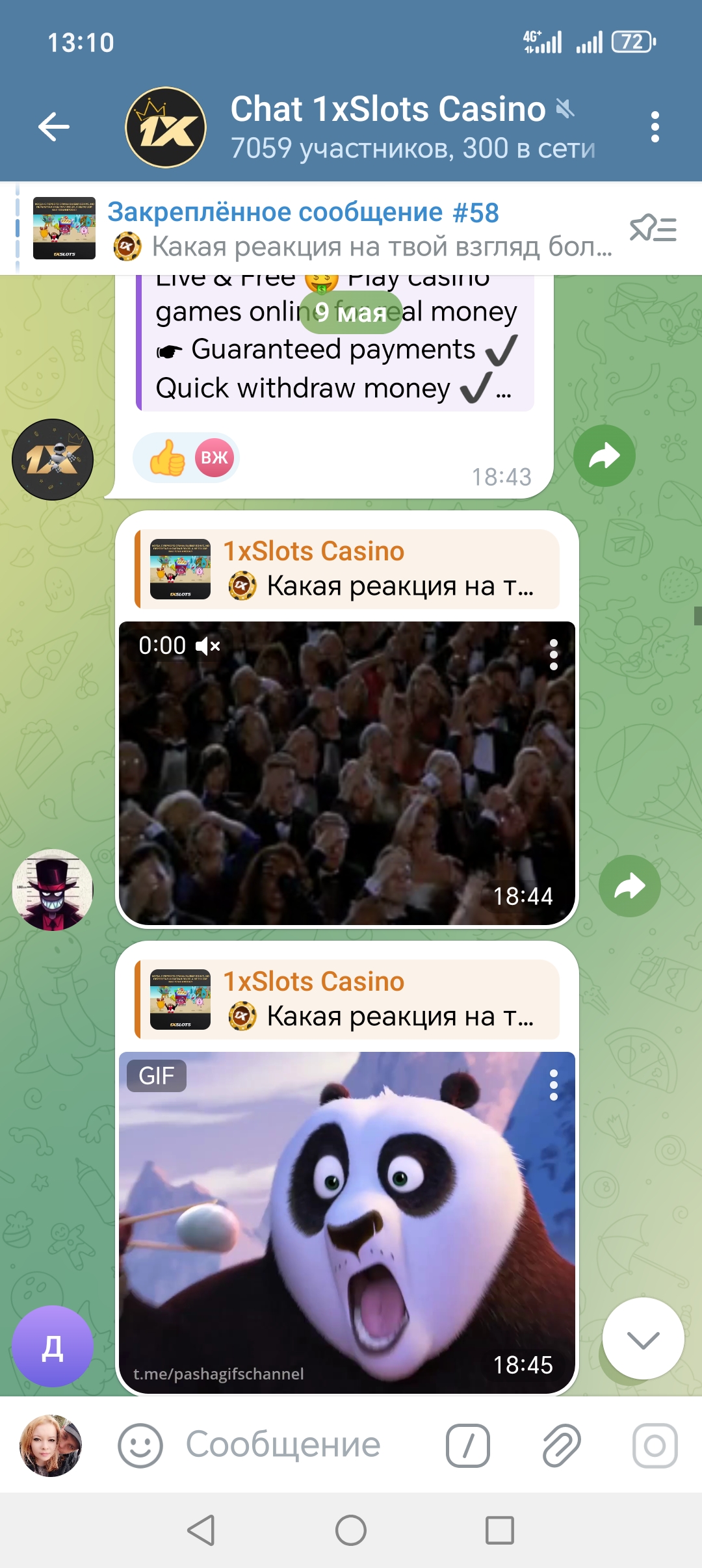Forward the 18:43 message

pos(604,456)
